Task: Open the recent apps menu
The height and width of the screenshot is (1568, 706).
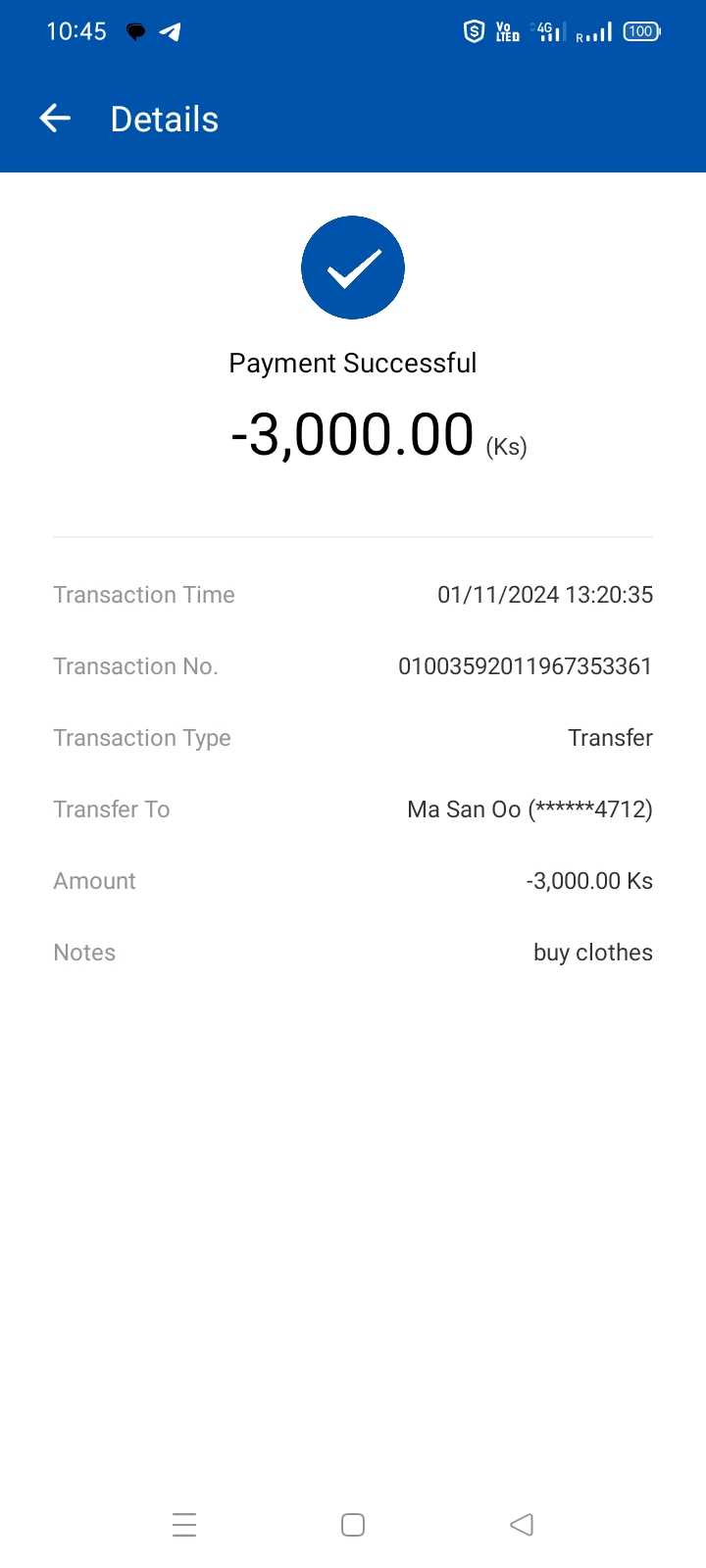Action: tap(184, 1524)
